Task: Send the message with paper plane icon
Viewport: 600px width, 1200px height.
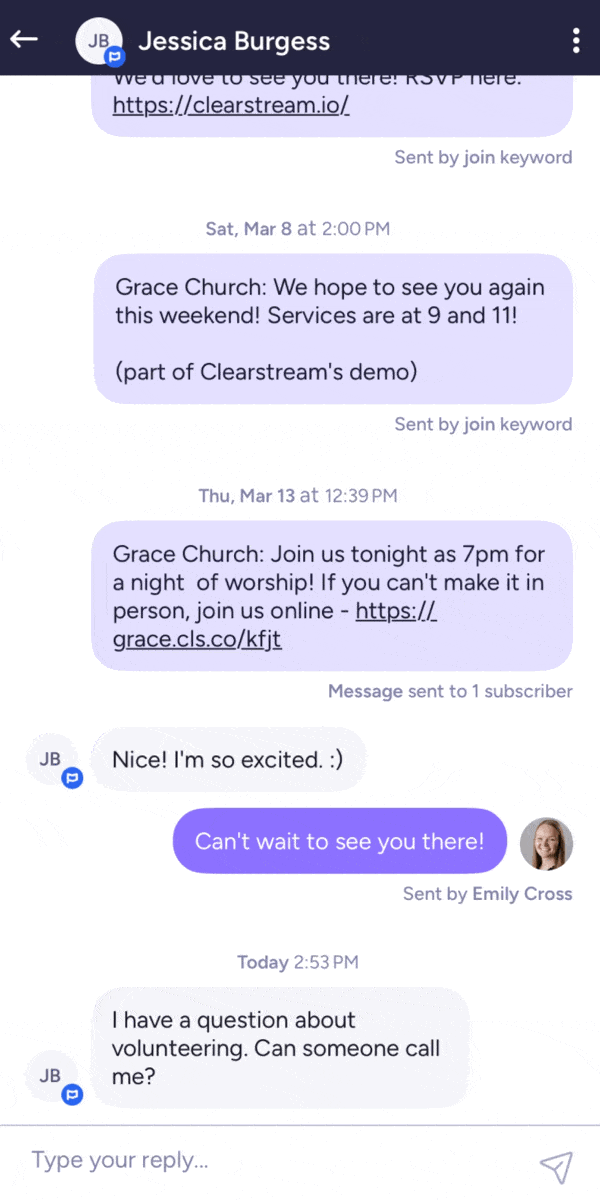Action: (556, 1165)
